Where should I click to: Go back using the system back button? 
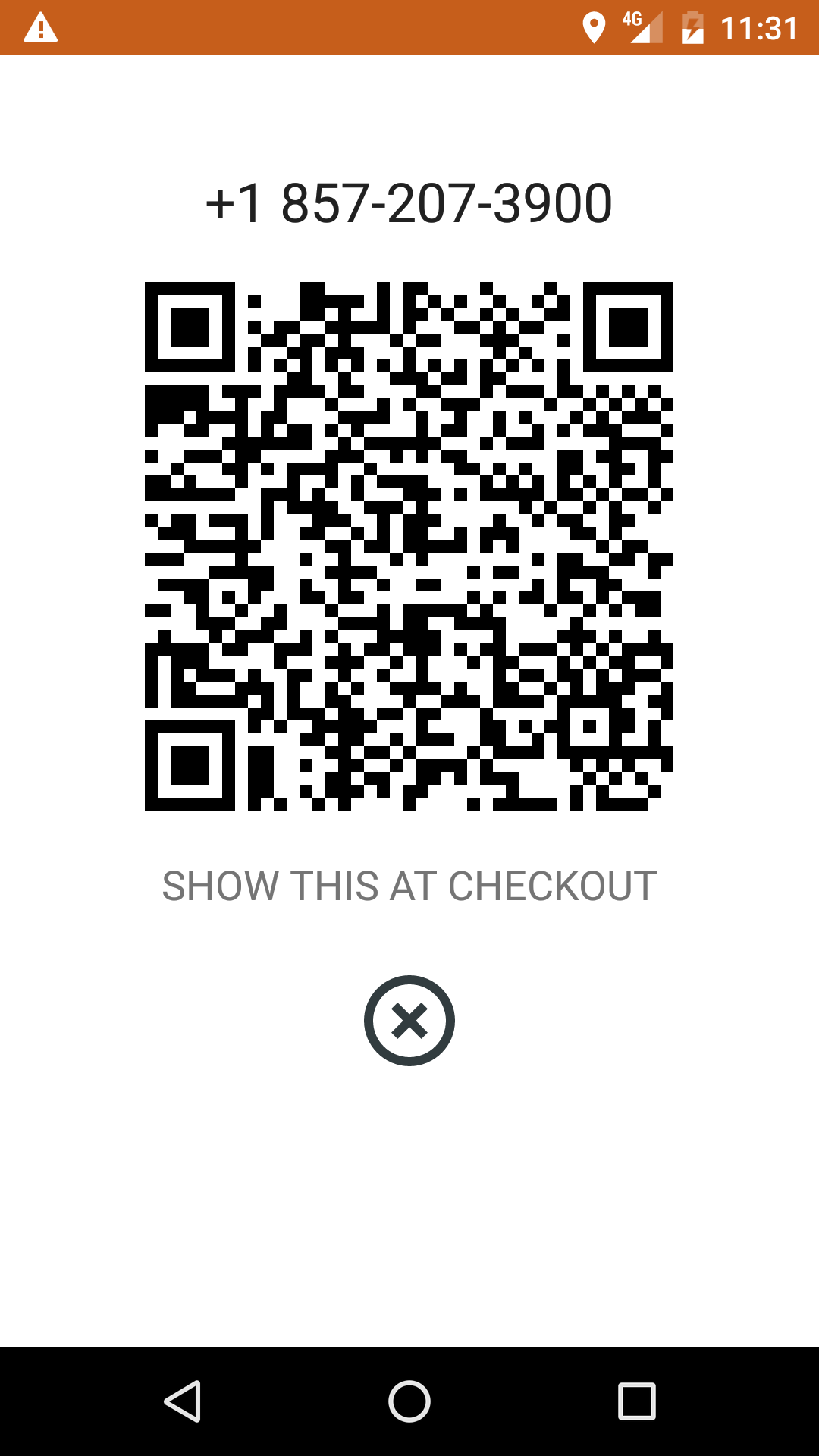tap(182, 1401)
